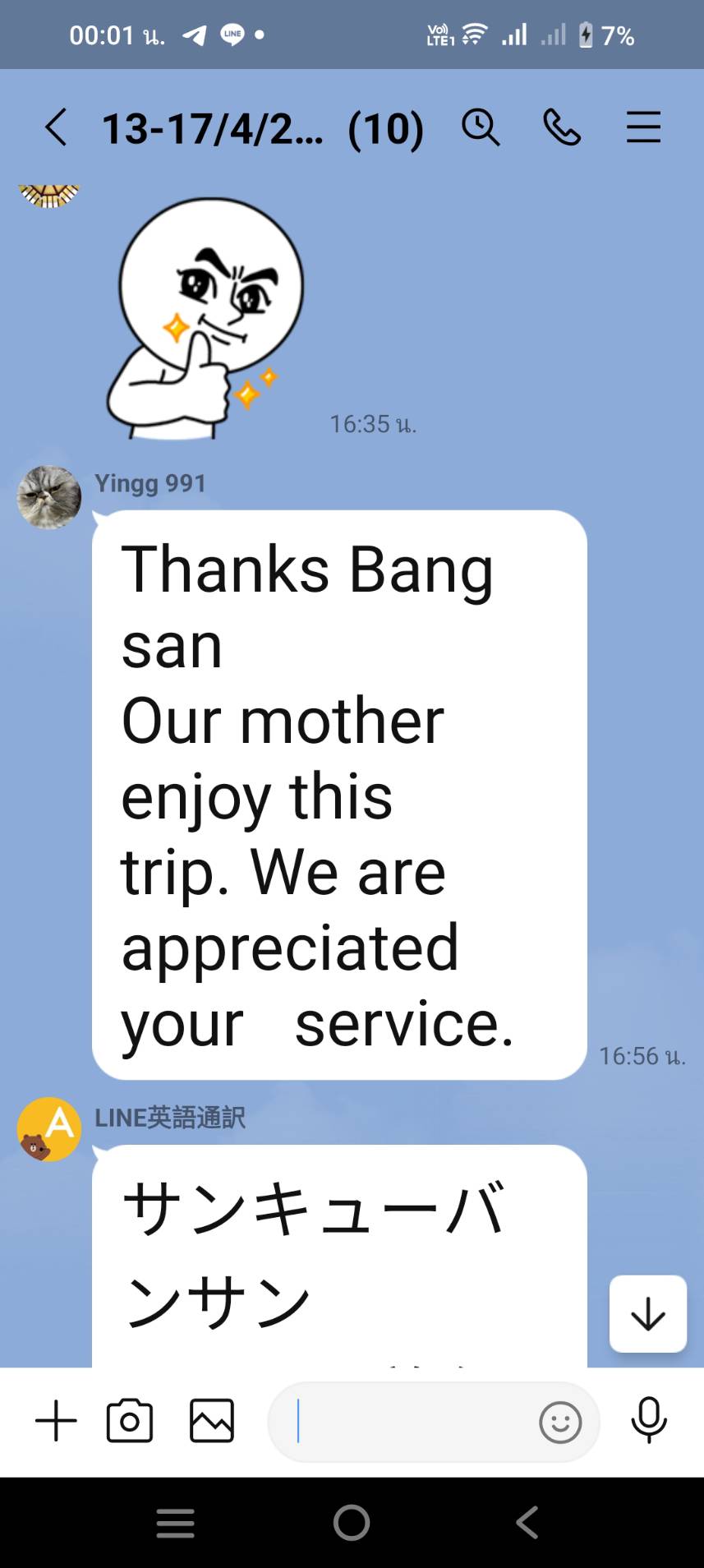
Task: Open the emoji and sticker picker
Action: (560, 1422)
